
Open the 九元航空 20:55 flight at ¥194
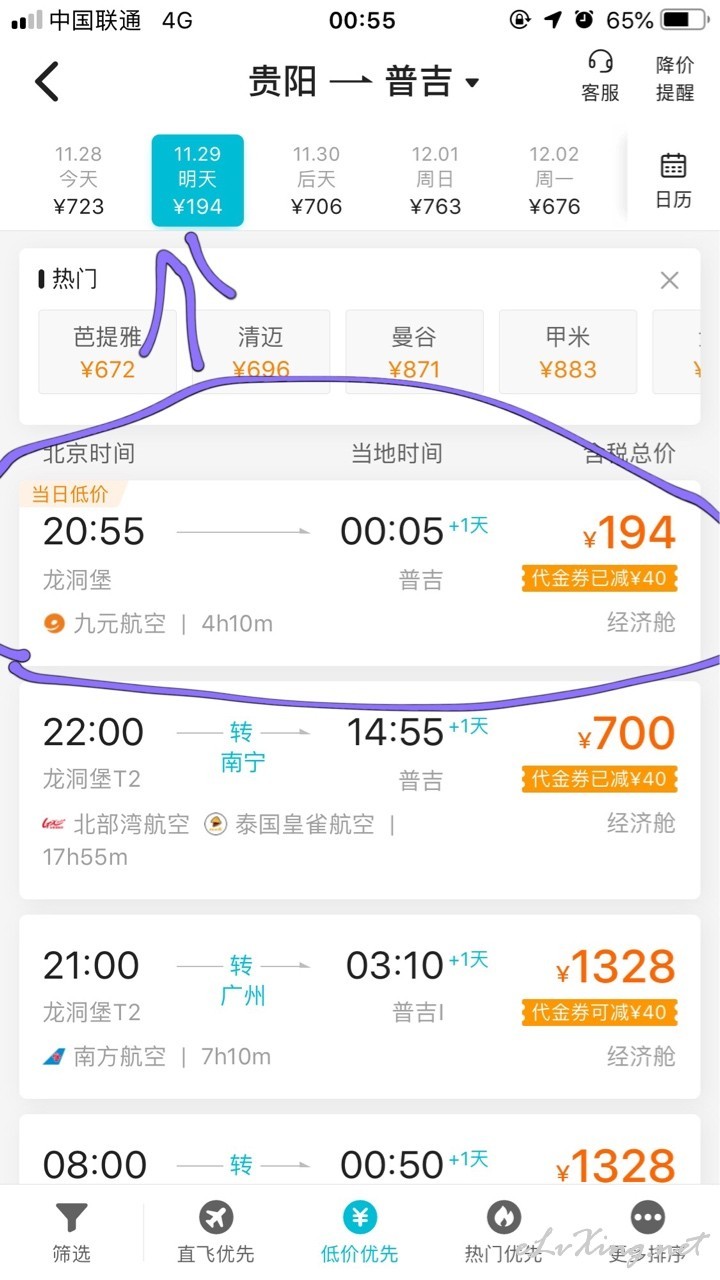click(360, 573)
